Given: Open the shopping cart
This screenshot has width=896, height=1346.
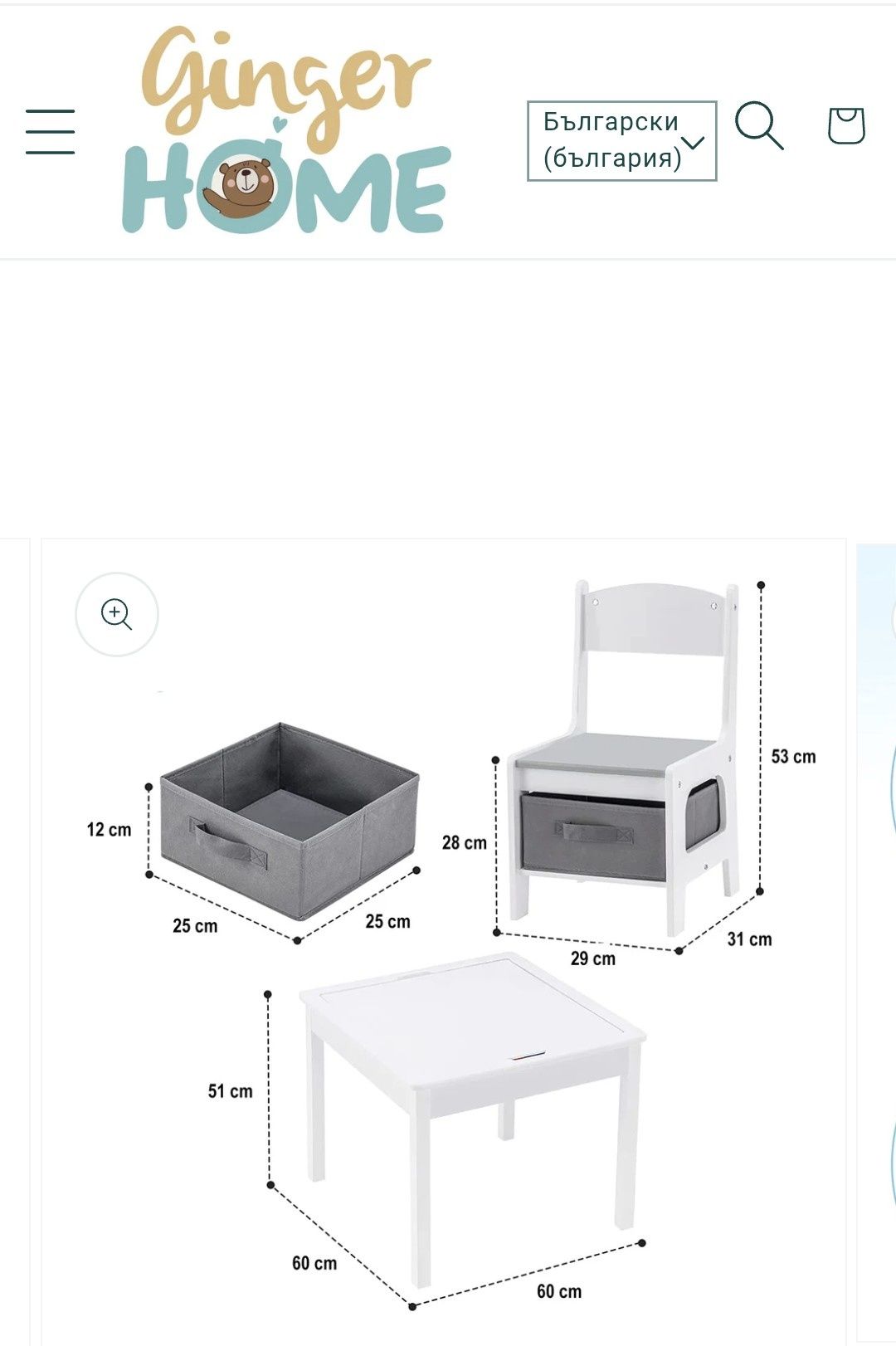Looking at the screenshot, I should tap(846, 126).
